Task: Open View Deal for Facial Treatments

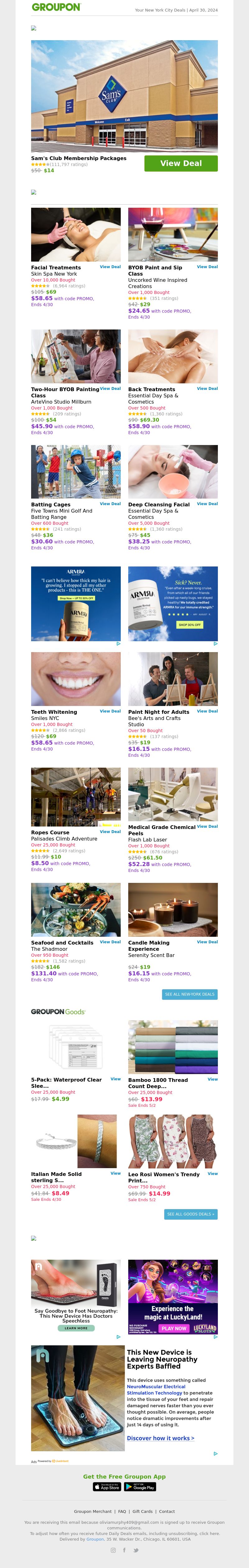Action: pyautogui.click(x=110, y=267)
